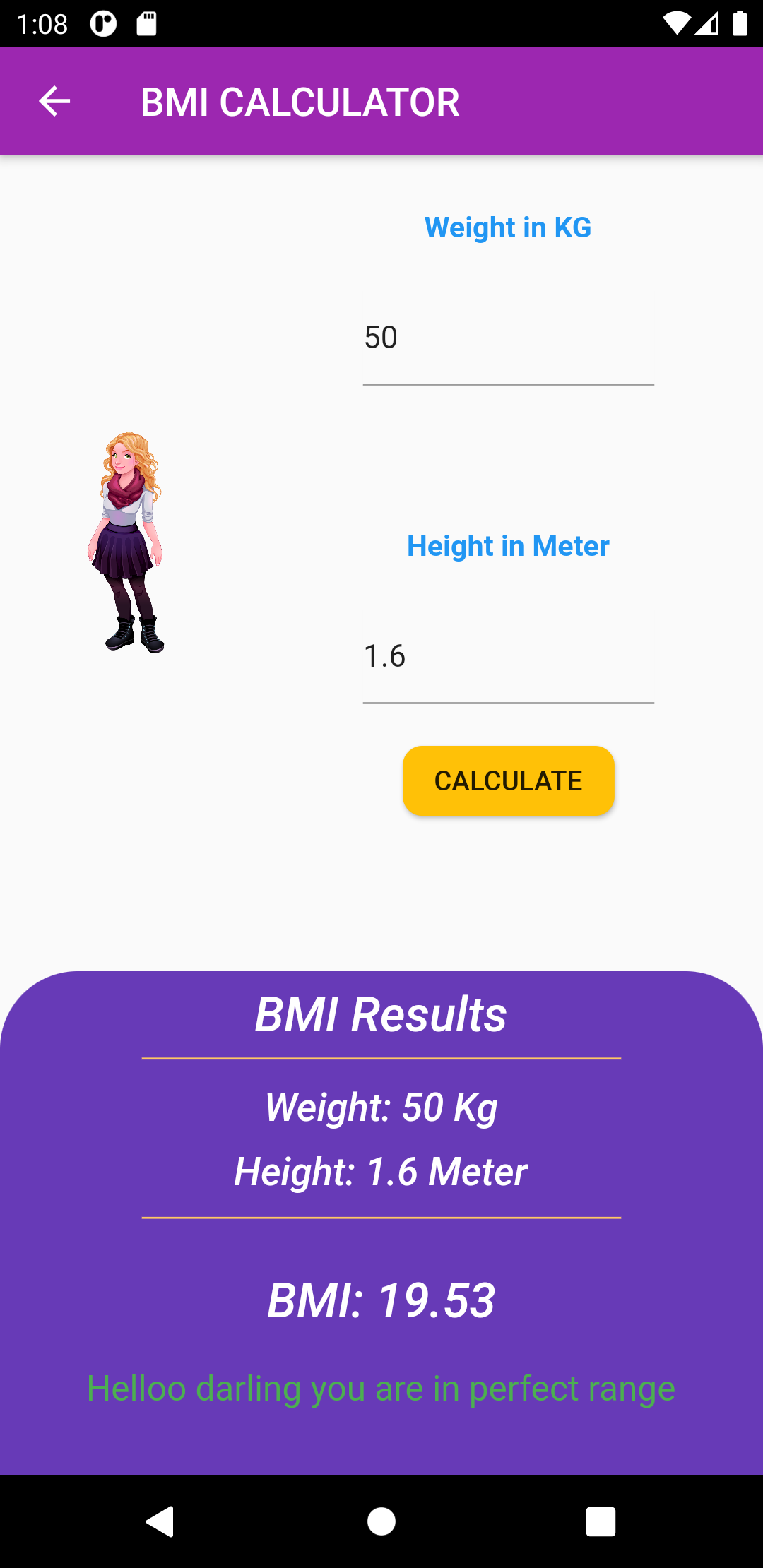Click the Weight in KG label
The height and width of the screenshot is (1568, 763).
click(507, 227)
